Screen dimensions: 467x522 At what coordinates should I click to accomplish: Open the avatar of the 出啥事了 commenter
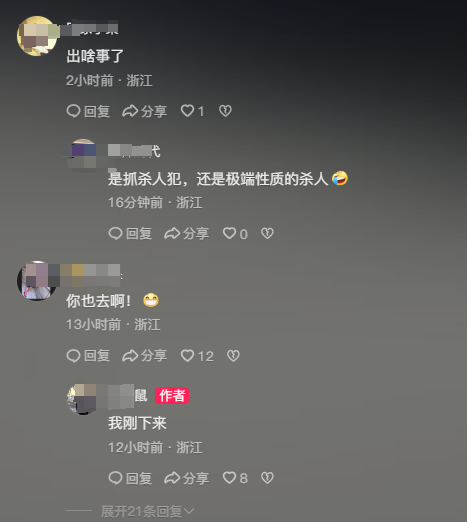(37, 36)
